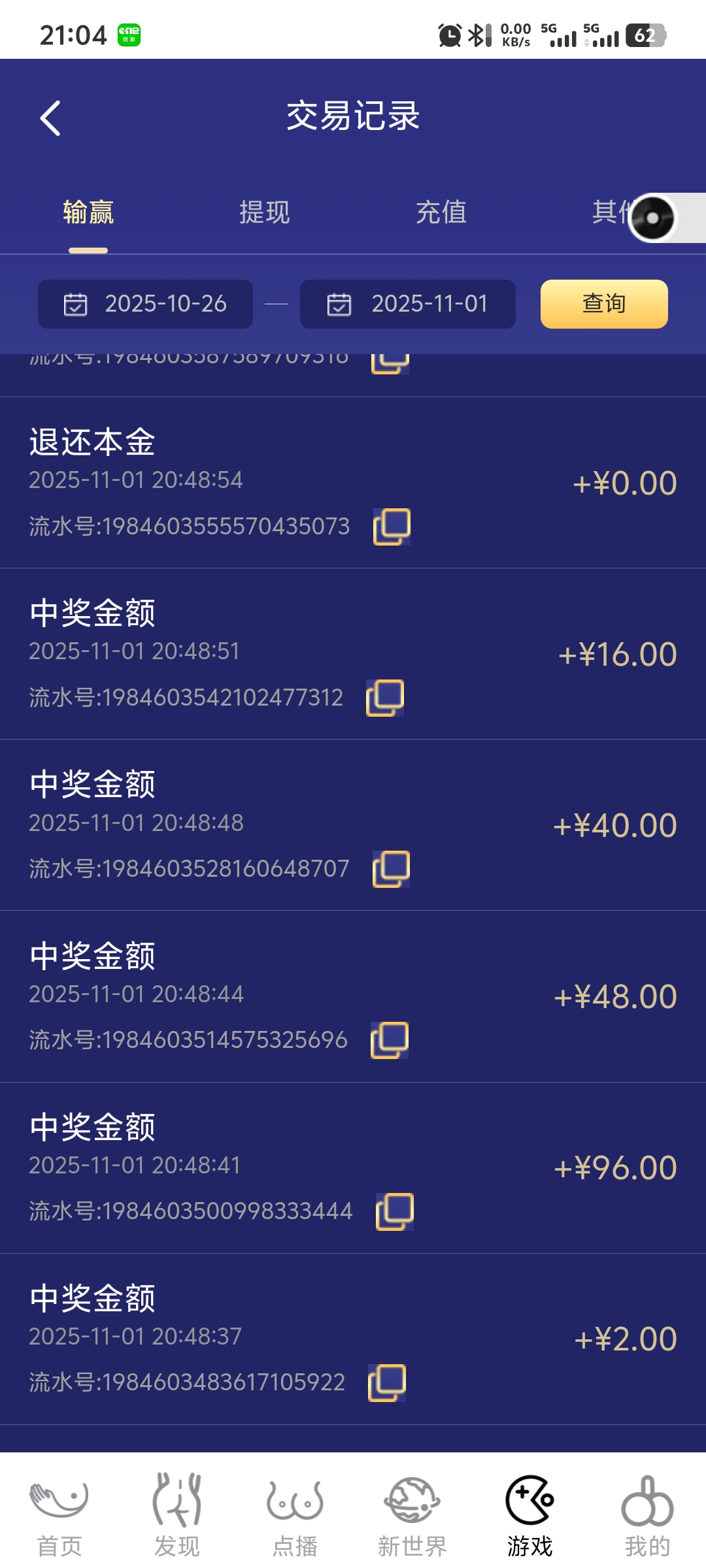Copy the 退还本金 record flow number

point(390,528)
